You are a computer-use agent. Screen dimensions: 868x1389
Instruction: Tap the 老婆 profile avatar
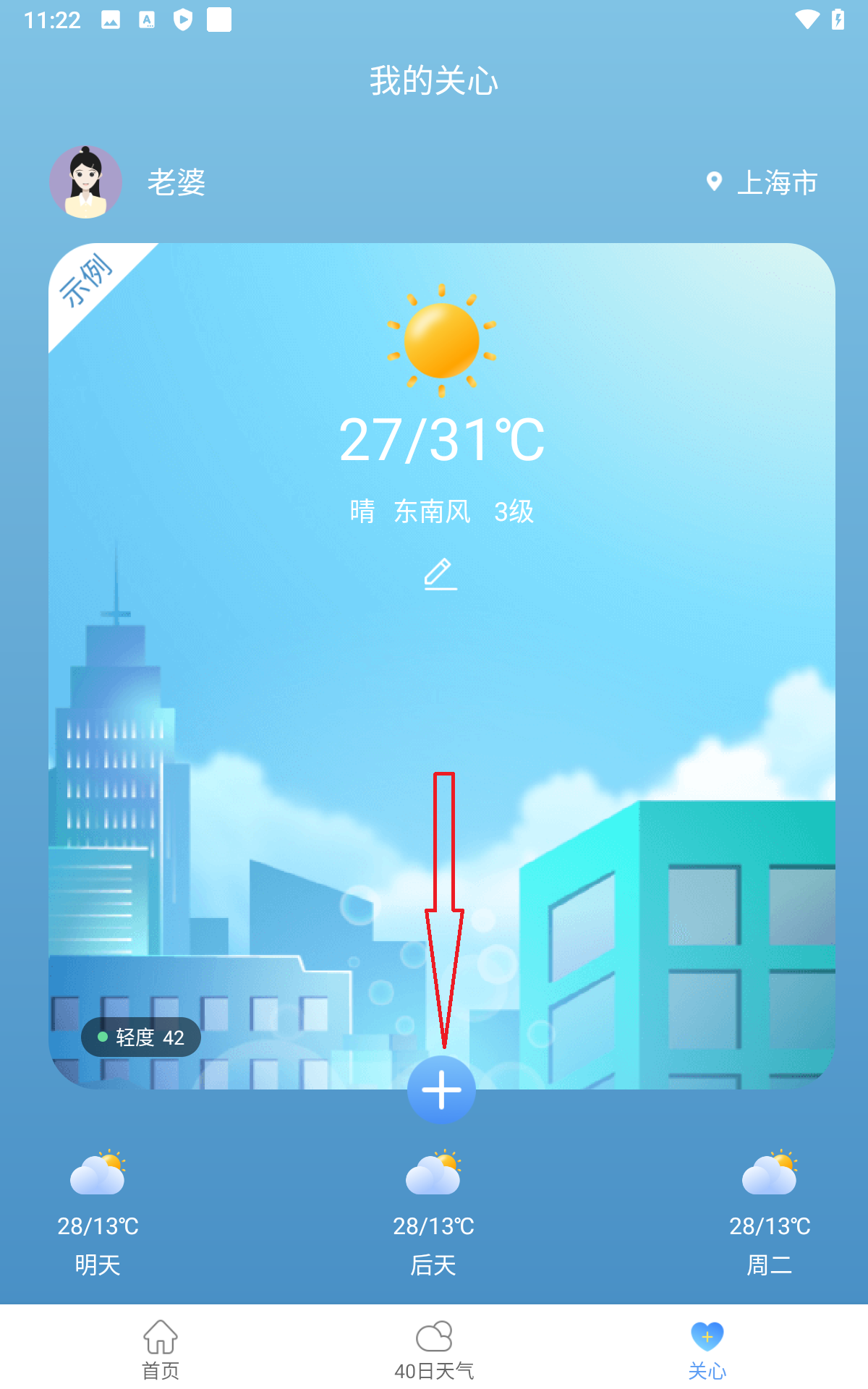point(85,182)
